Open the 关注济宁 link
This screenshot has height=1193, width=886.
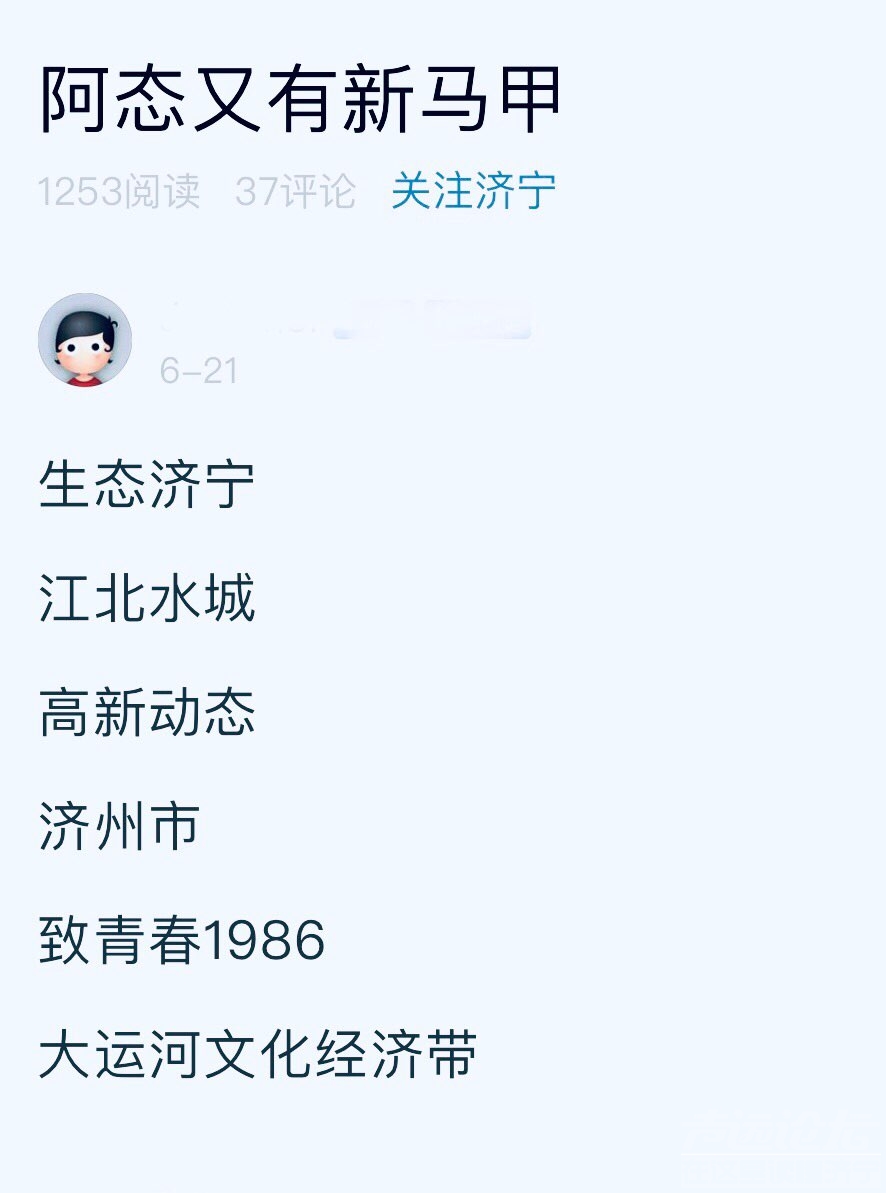pyautogui.click(x=473, y=191)
